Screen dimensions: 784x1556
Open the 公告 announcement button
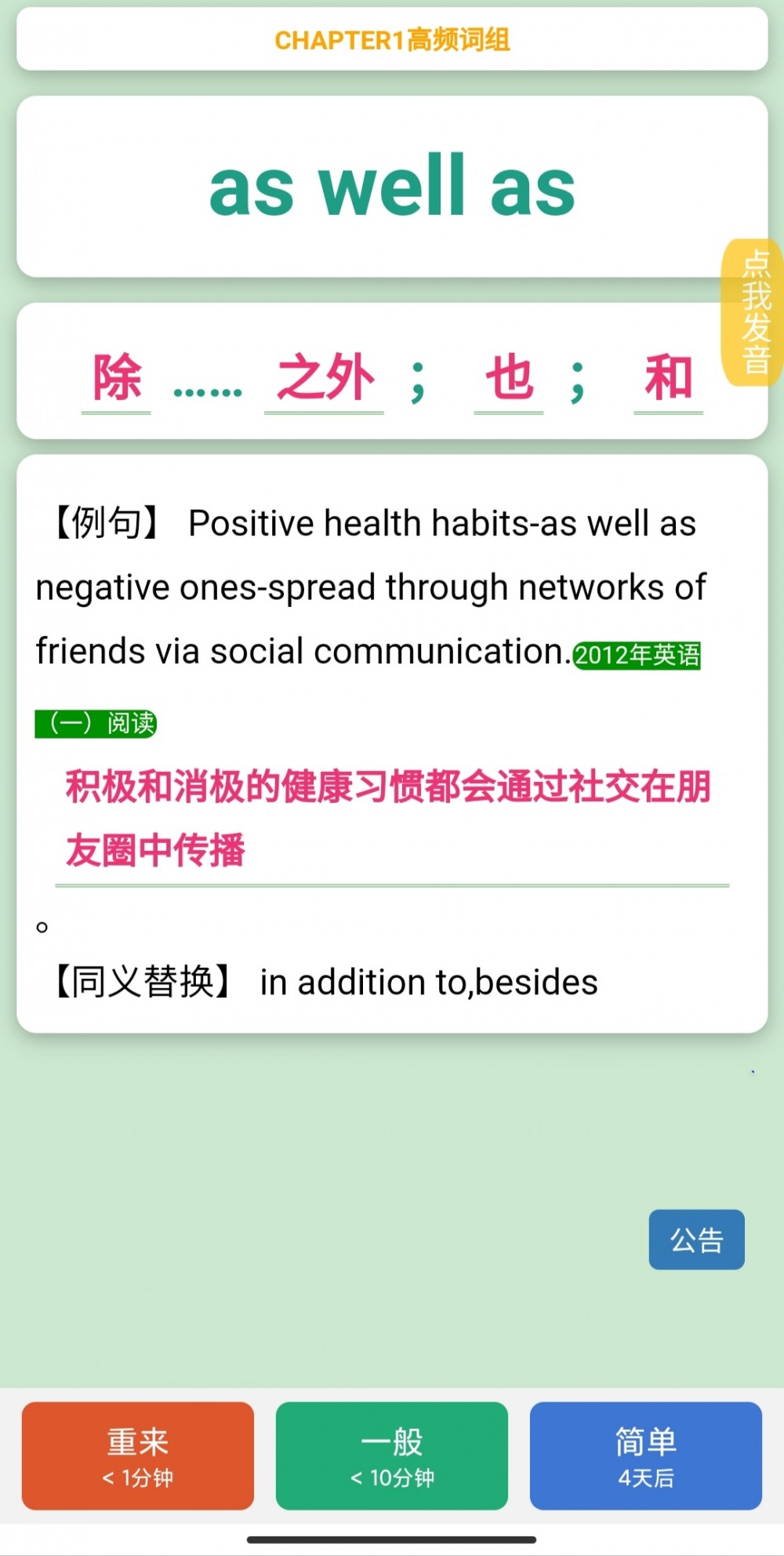click(x=696, y=1240)
